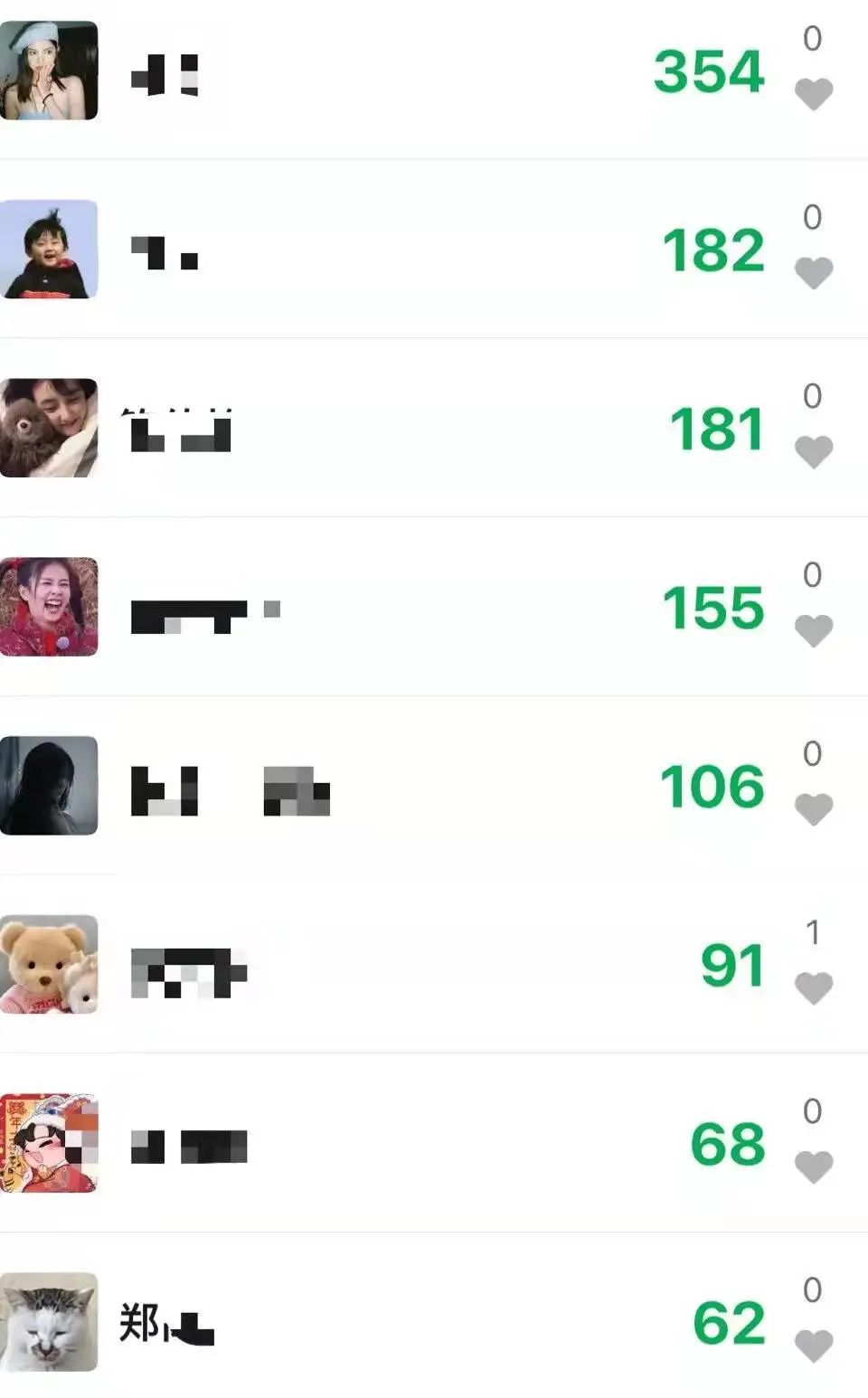868x1398 pixels.
Task: Heart the 62 steps entry
Action: tap(813, 1346)
